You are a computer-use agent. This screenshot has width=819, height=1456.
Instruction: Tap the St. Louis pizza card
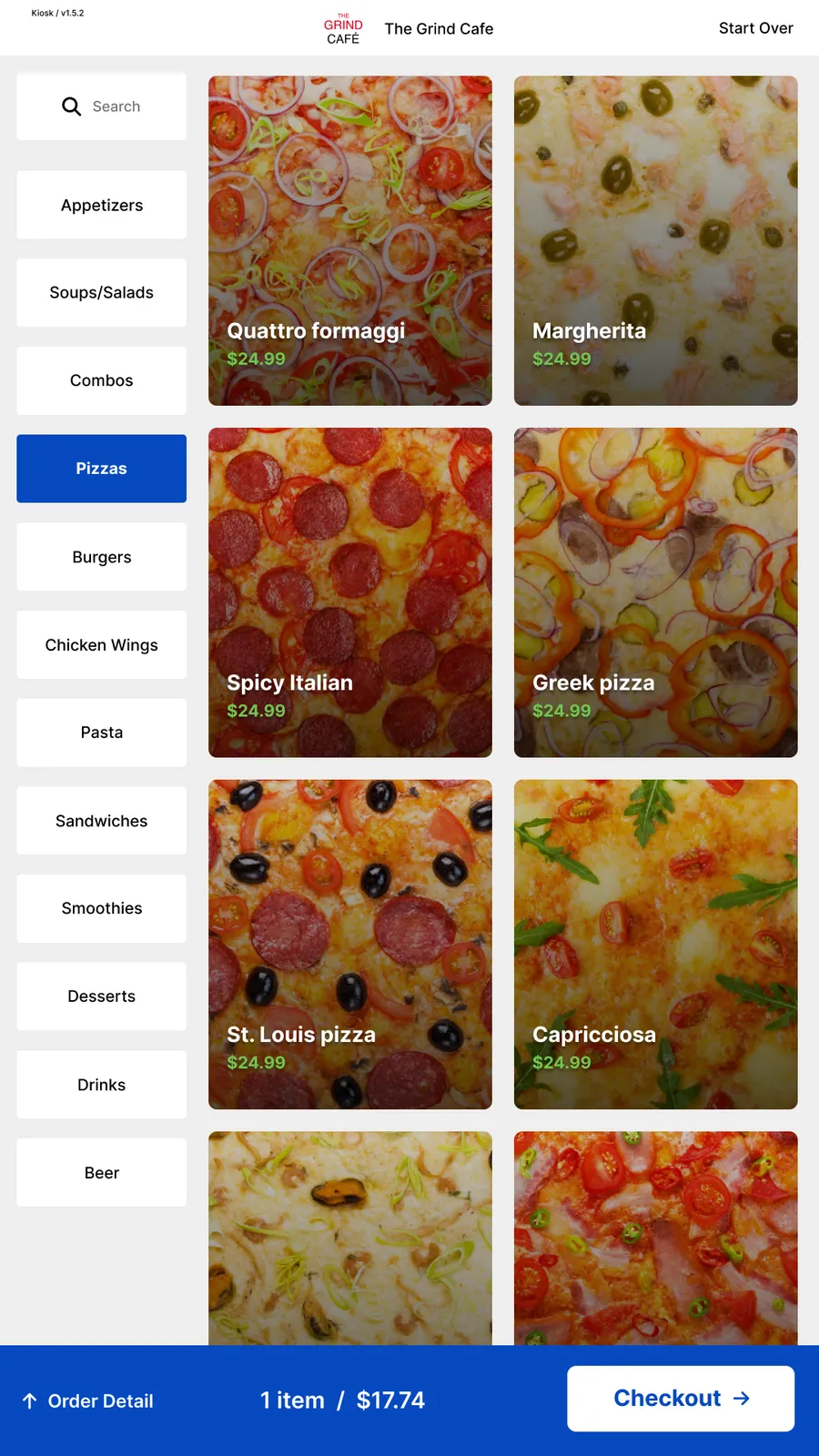click(x=350, y=945)
